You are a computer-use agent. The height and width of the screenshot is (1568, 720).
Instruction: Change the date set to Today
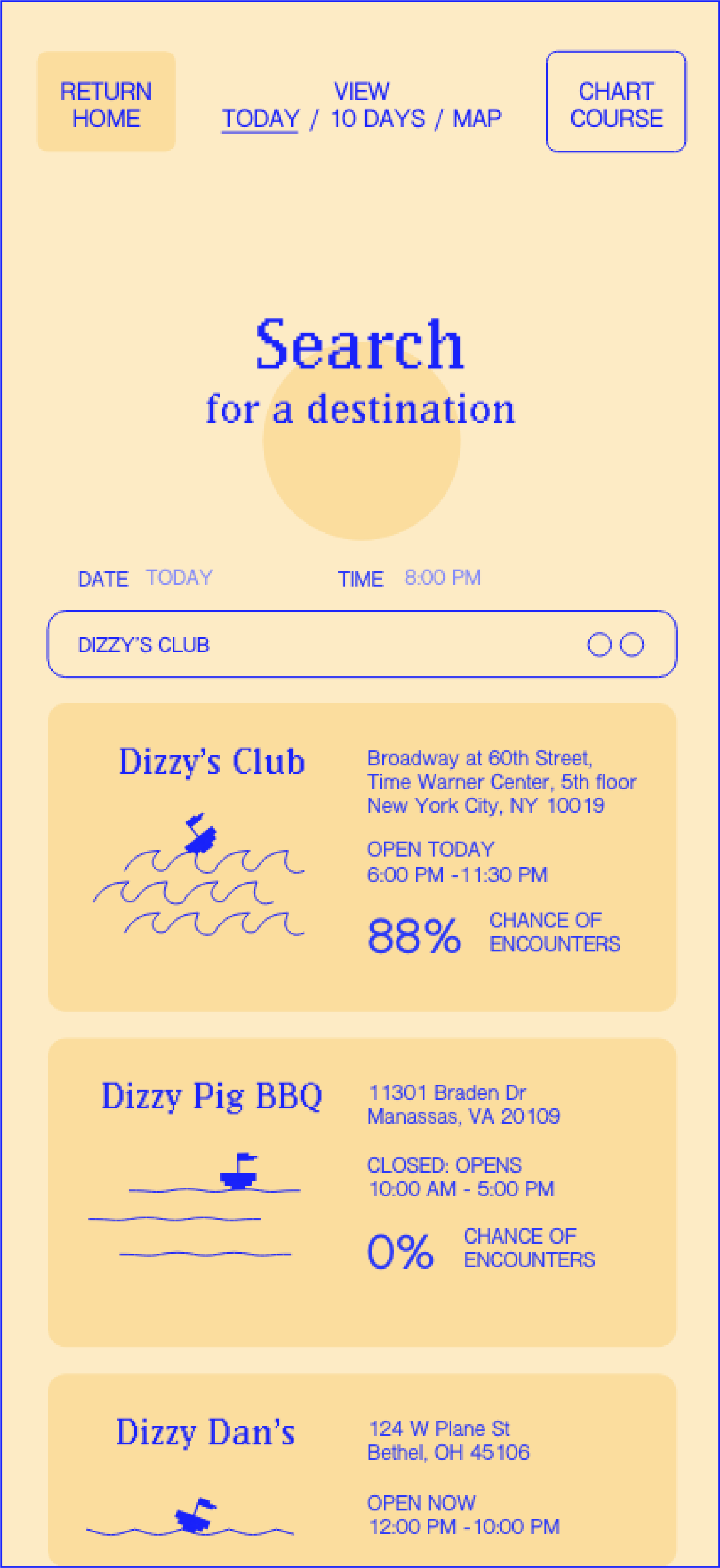click(x=179, y=578)
